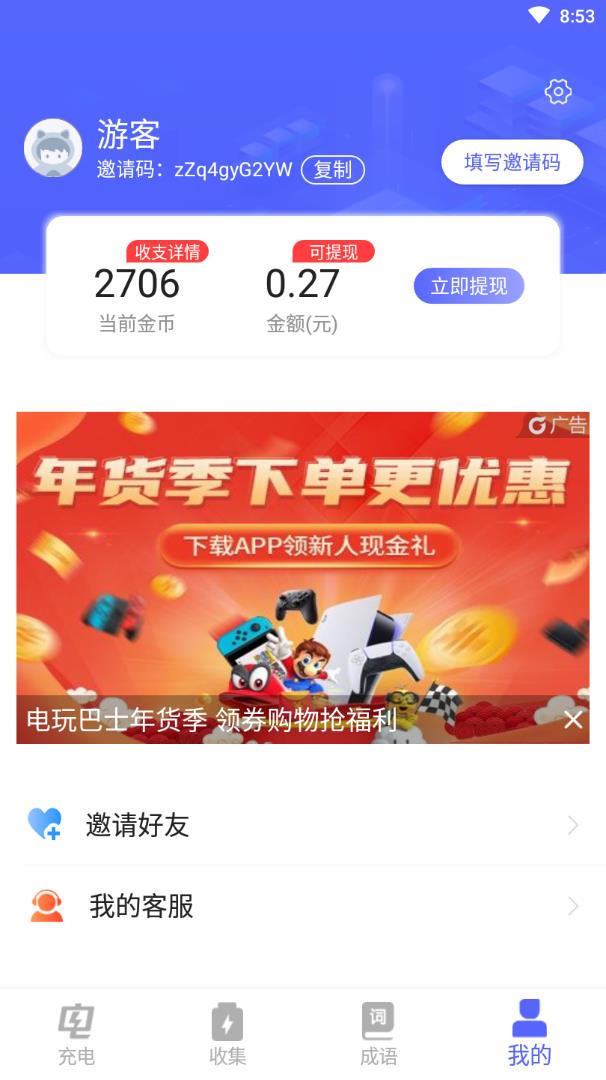Switch to the 收集 tab
This screenshot has height=1080, width=606.
click(227, 1035)
